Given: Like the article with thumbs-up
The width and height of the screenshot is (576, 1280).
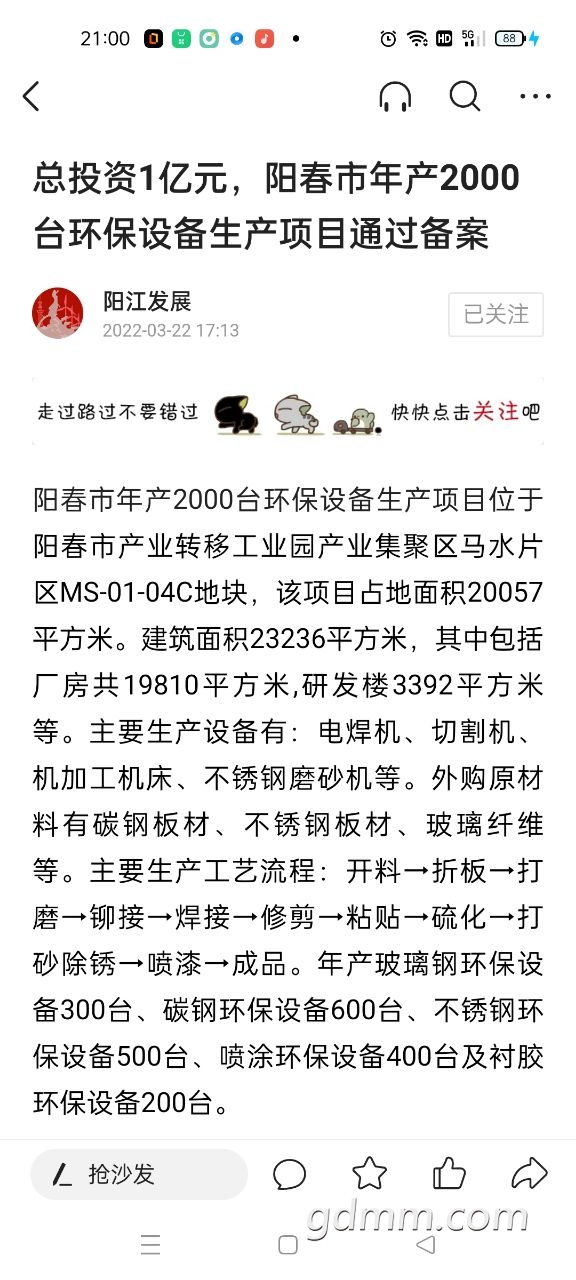Looking at the screenshot, I should pyautogui.click(x=449, y=1173).
